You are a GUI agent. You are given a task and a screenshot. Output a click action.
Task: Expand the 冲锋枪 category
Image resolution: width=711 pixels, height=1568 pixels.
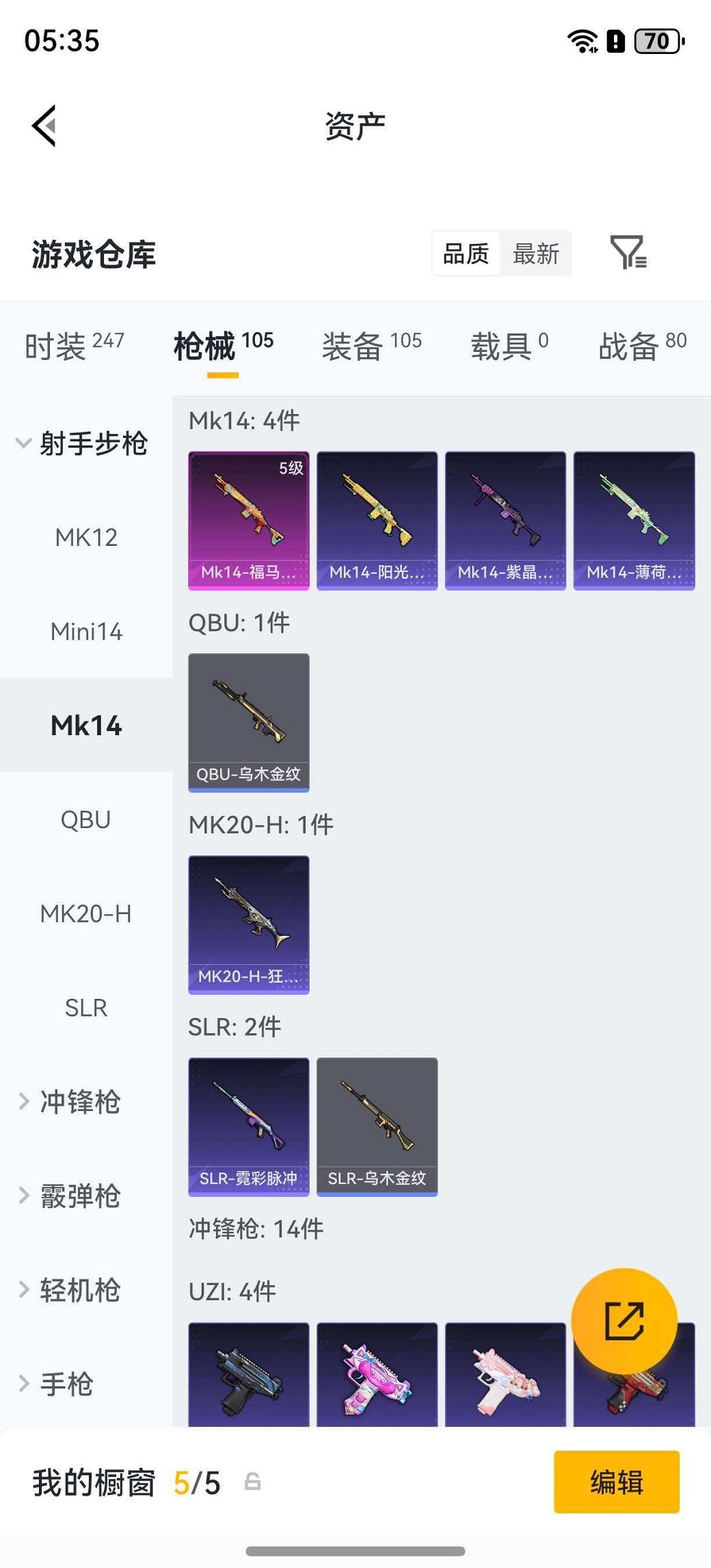point(71,1101)
